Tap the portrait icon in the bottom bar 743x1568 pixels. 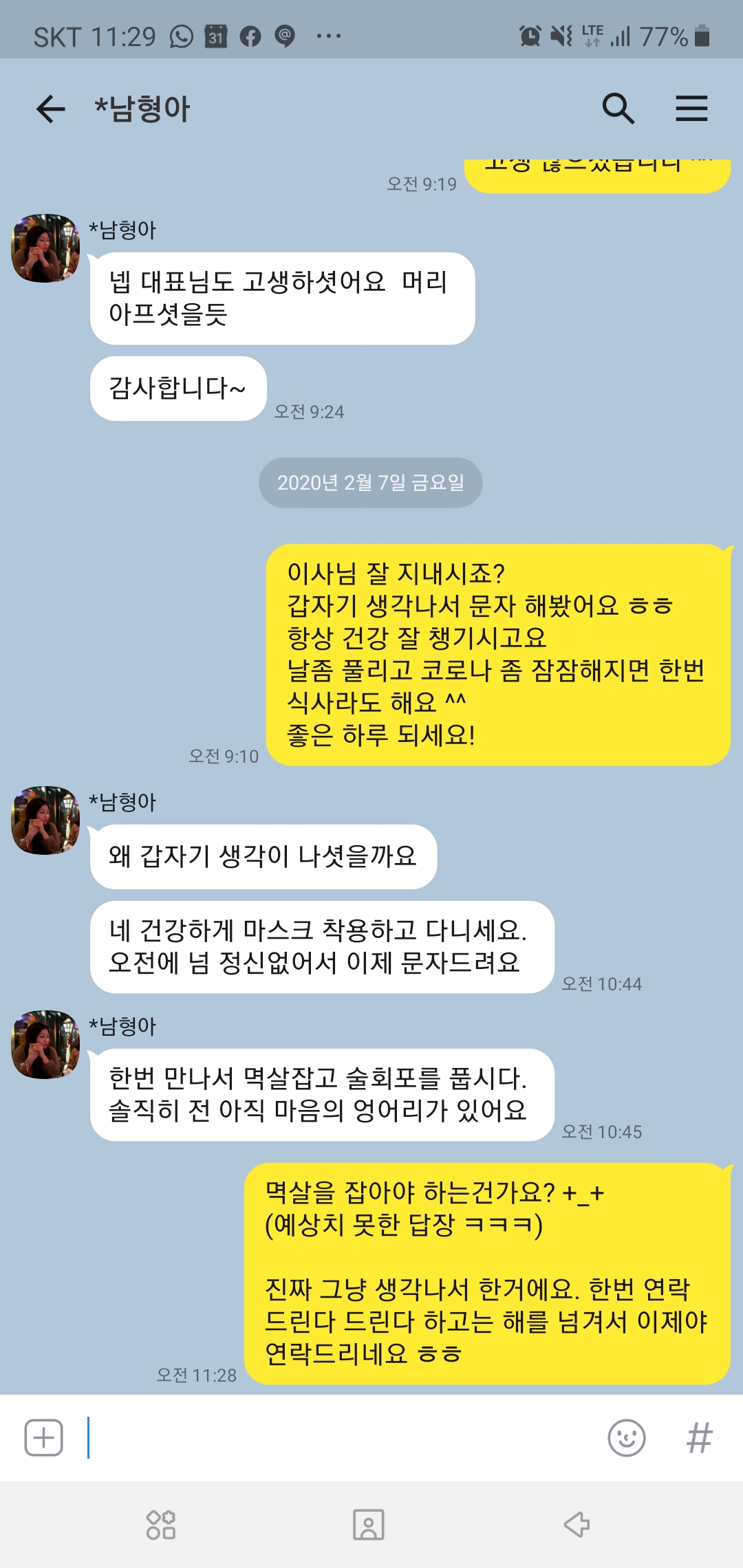(369, 1525)
